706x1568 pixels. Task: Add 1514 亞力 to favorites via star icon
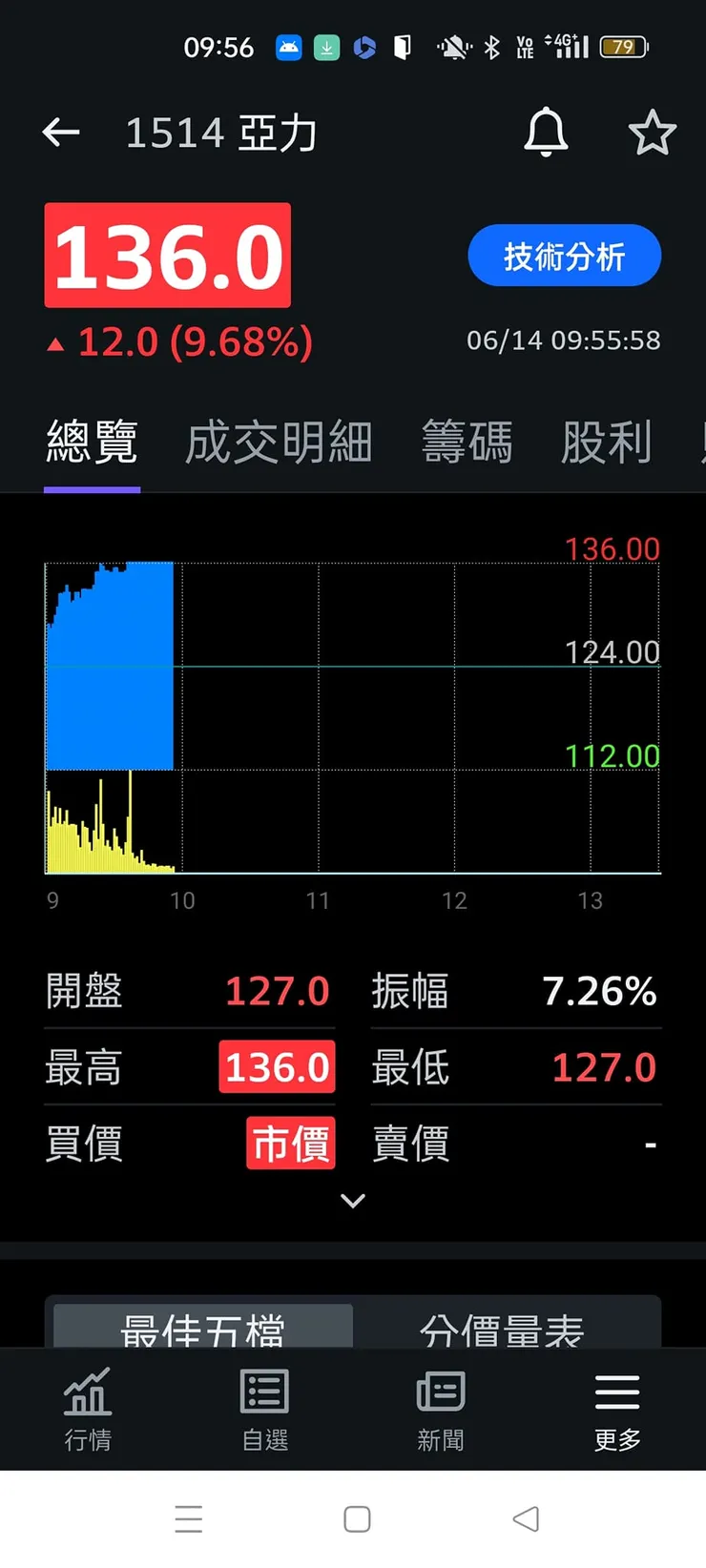click(653, 134)
